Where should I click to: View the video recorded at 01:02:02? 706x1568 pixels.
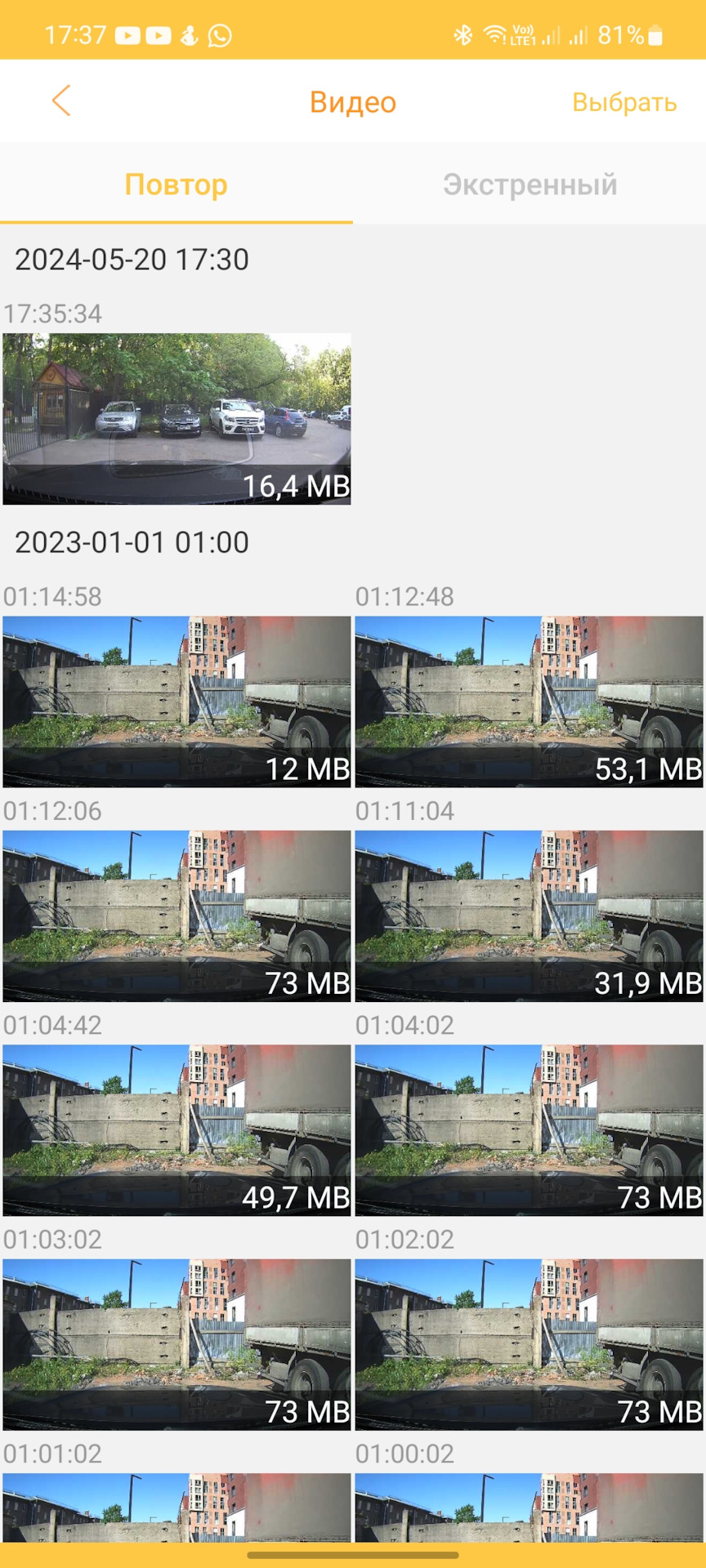(529, 1344)
